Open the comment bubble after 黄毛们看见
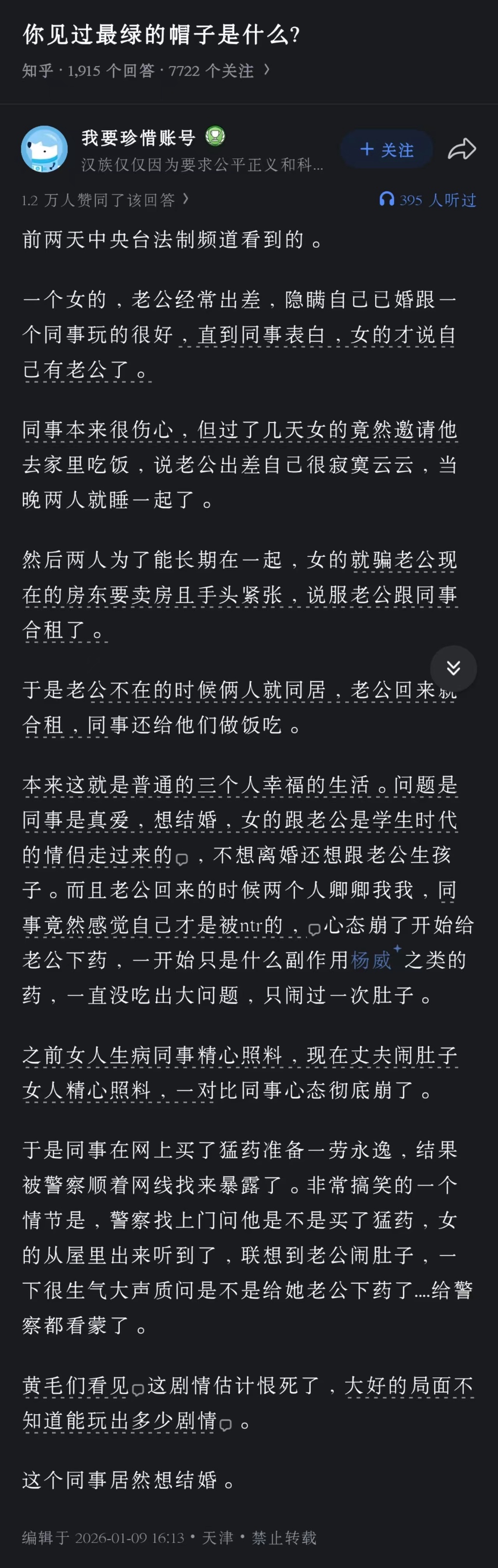Image resolution: width=498 pixels, height=1568 pixels. (138, 1390)
